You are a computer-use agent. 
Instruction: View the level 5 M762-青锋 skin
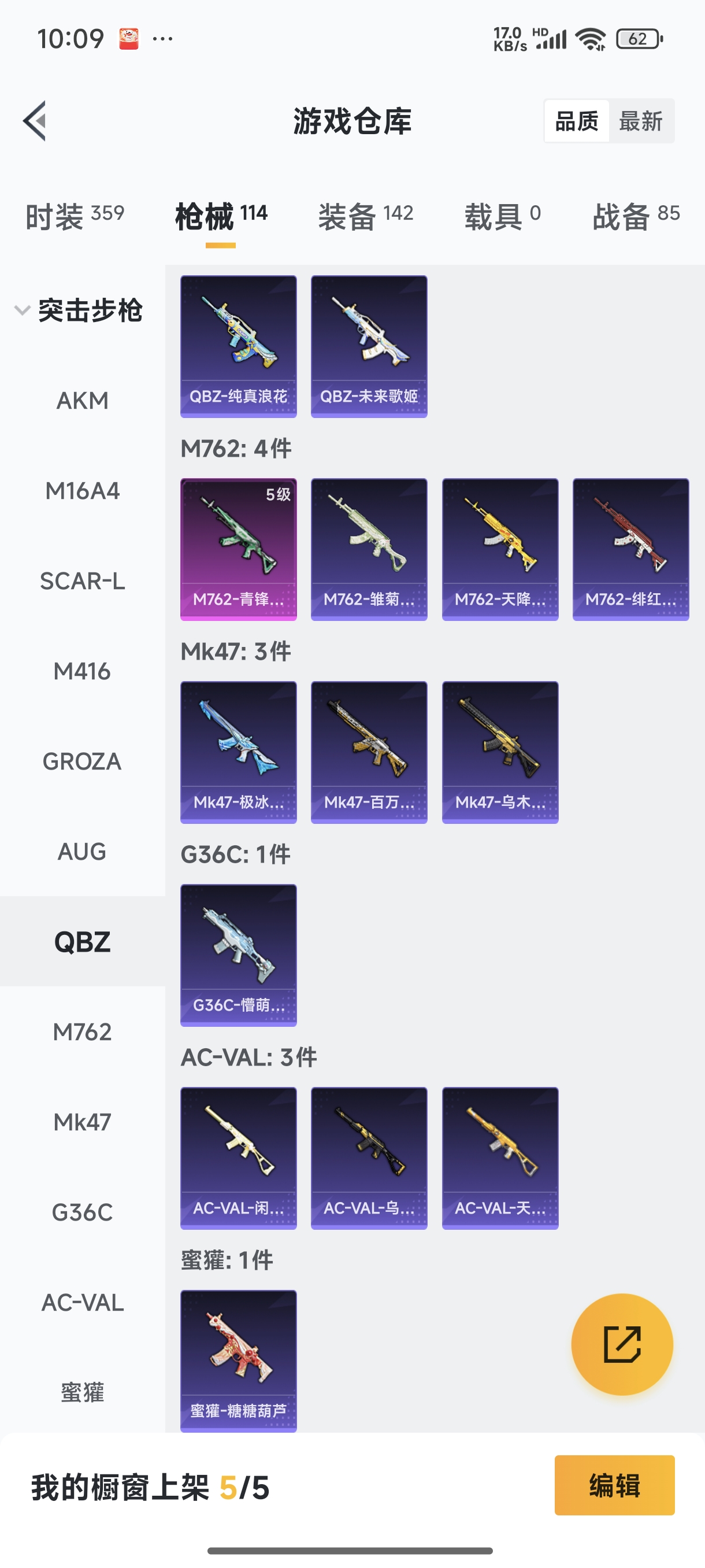239,549
